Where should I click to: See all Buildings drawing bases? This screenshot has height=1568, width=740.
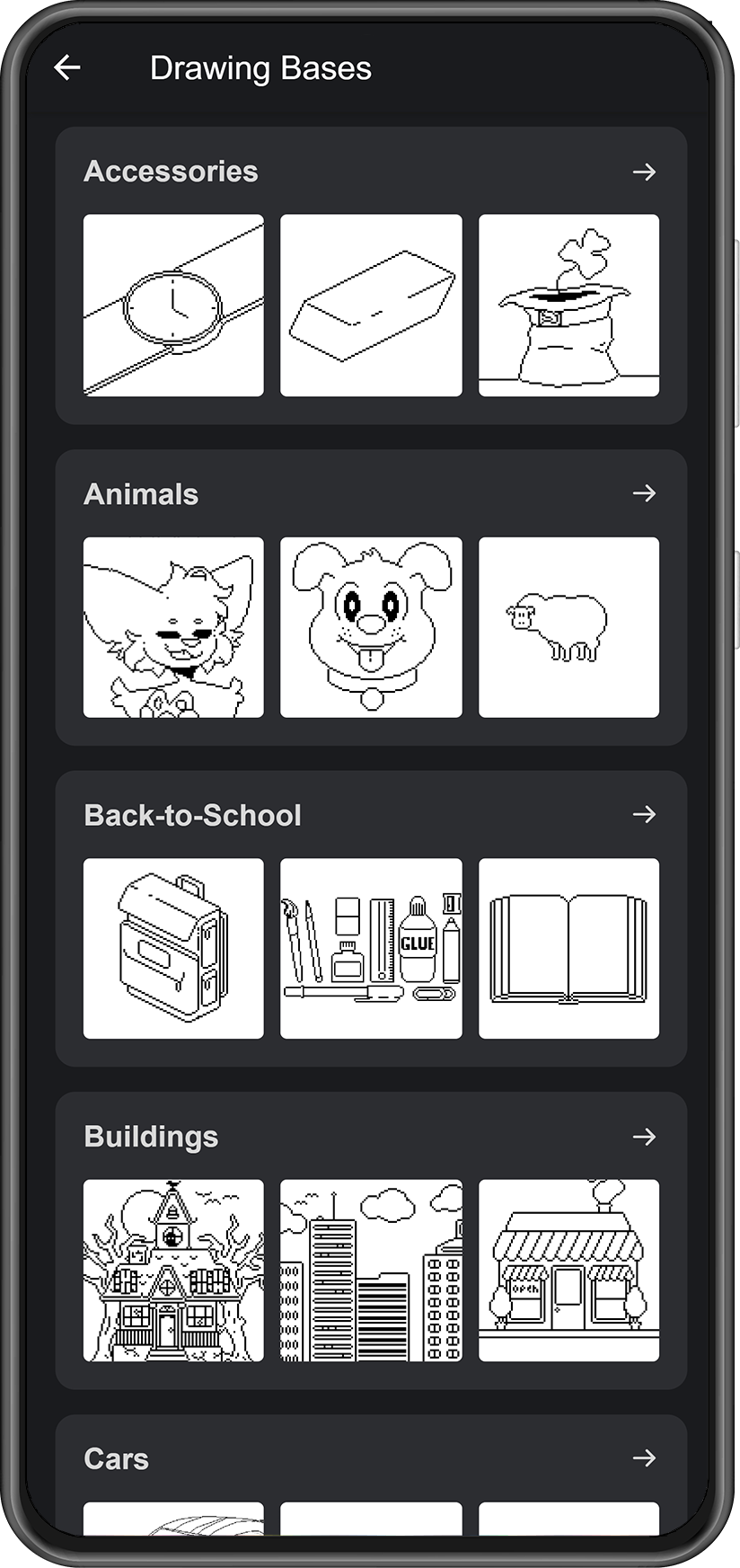644,1137
